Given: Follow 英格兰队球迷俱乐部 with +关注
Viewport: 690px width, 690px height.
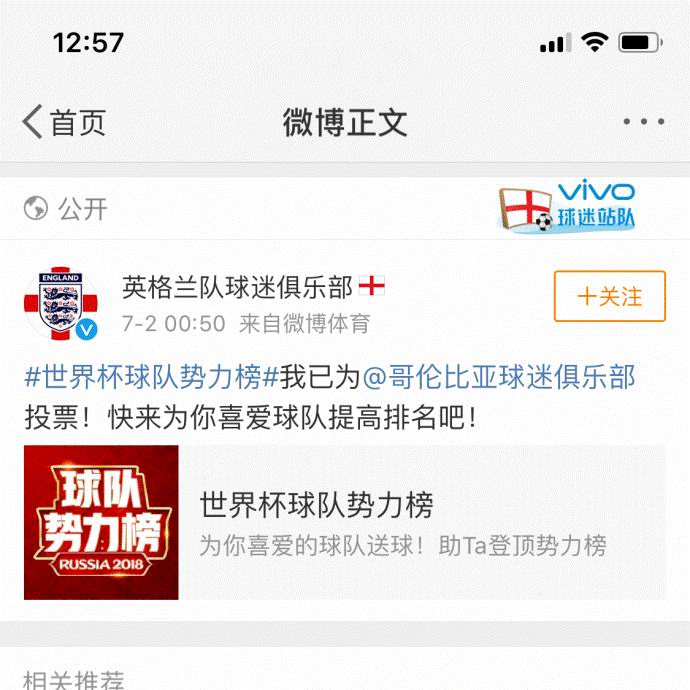Looking at the screenshot, I should (x=609, y=296).
